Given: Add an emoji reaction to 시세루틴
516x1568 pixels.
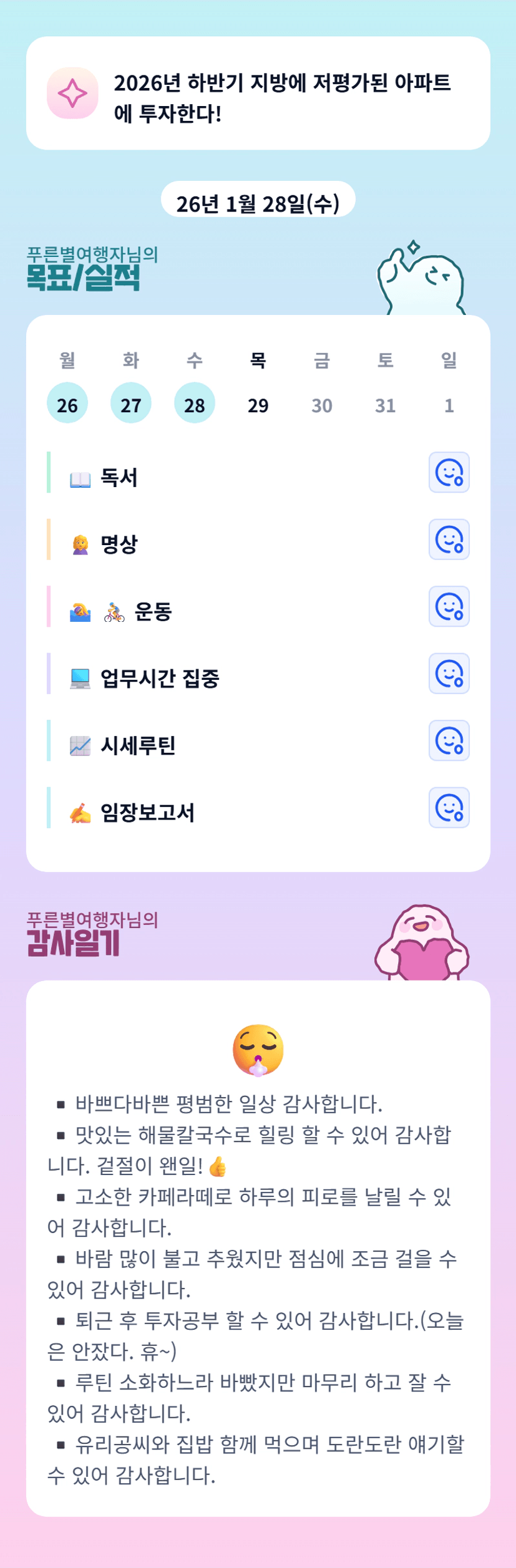Looking at the screenshot, I should [x=449, y=740].
